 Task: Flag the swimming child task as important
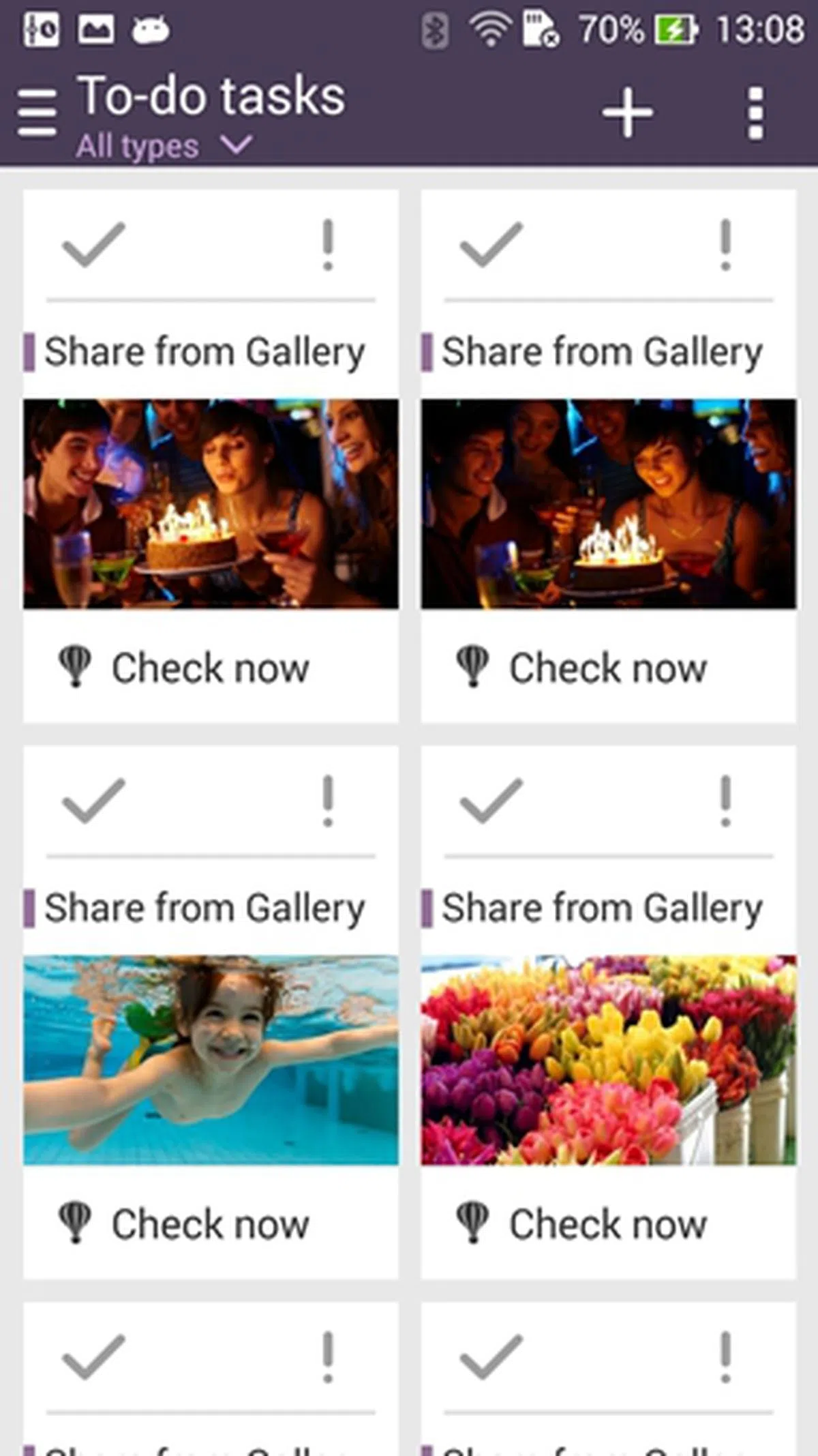coord(328,800)
